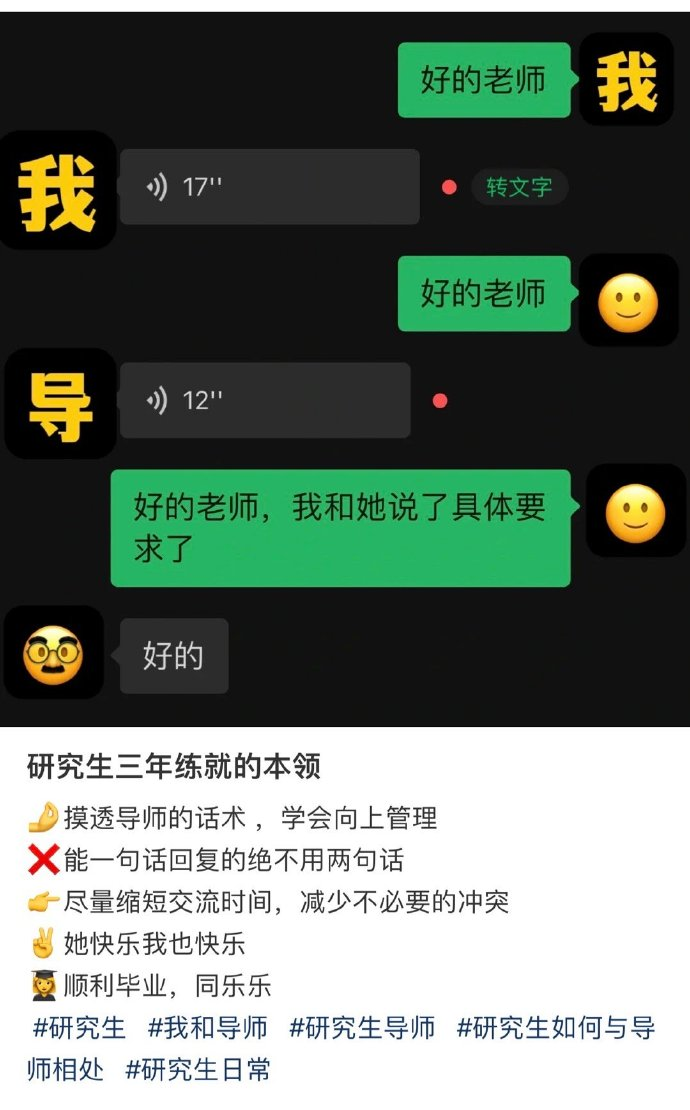Image resolution: width=690 pixels, height=1110 pixels.
Task: Open the #我和导师 hashtag
Action: (x=208, y=1027)
